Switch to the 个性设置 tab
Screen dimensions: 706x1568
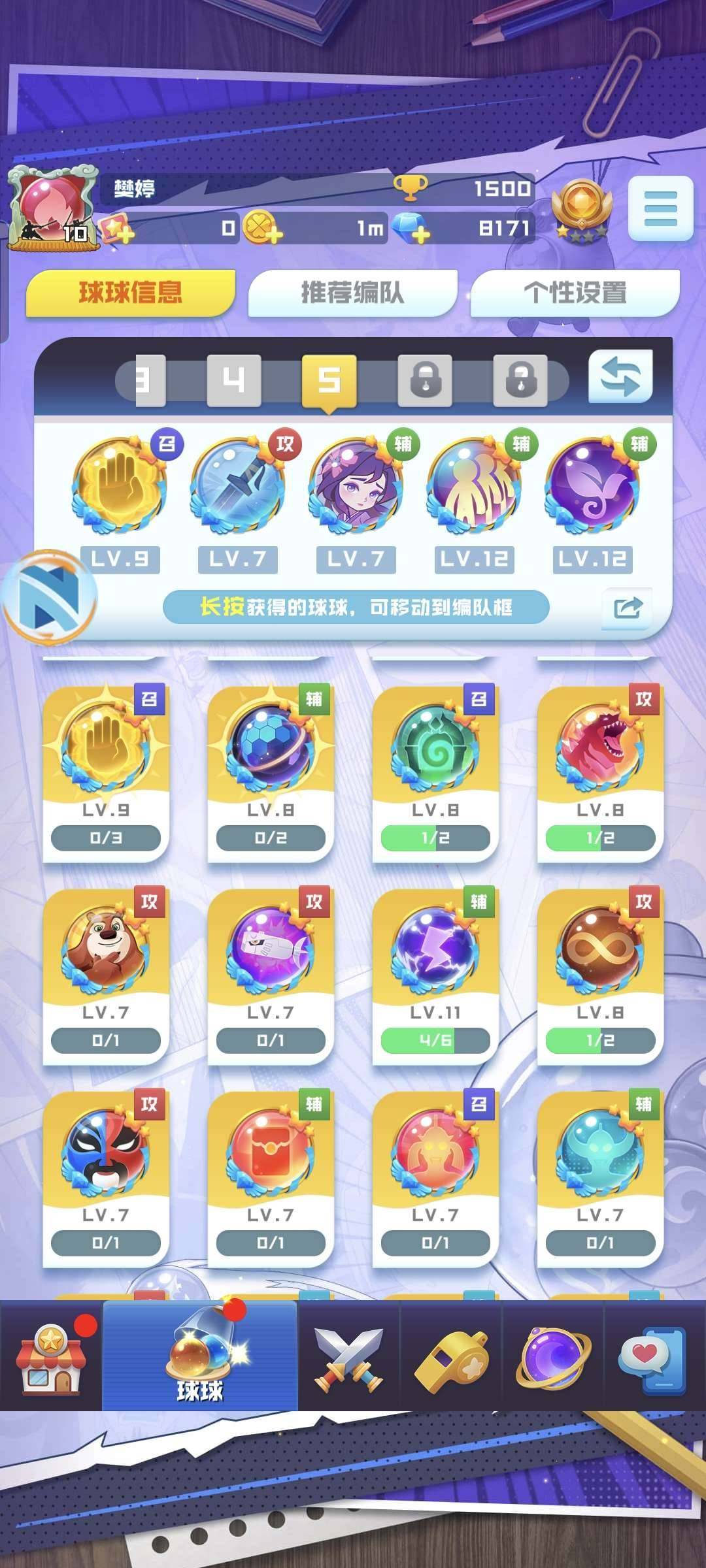pyautogui.click(x=575, y=293)
